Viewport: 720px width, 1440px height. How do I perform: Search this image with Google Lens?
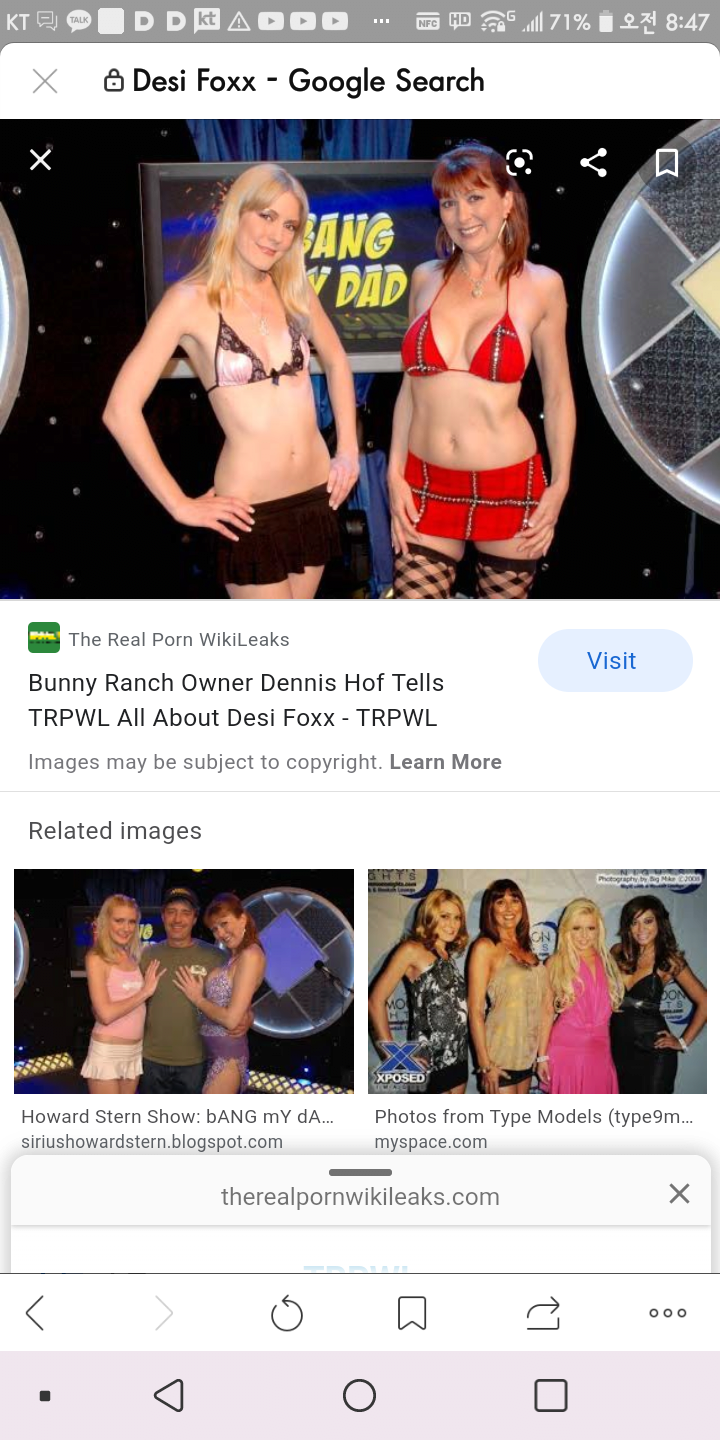519,162
